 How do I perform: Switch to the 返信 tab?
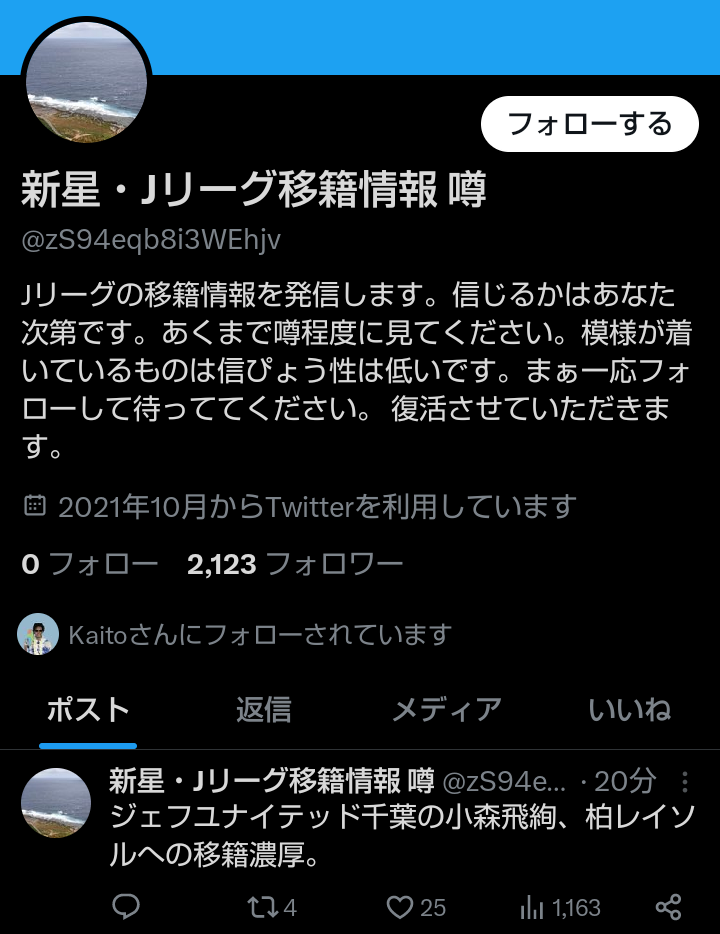coord(264,710)
